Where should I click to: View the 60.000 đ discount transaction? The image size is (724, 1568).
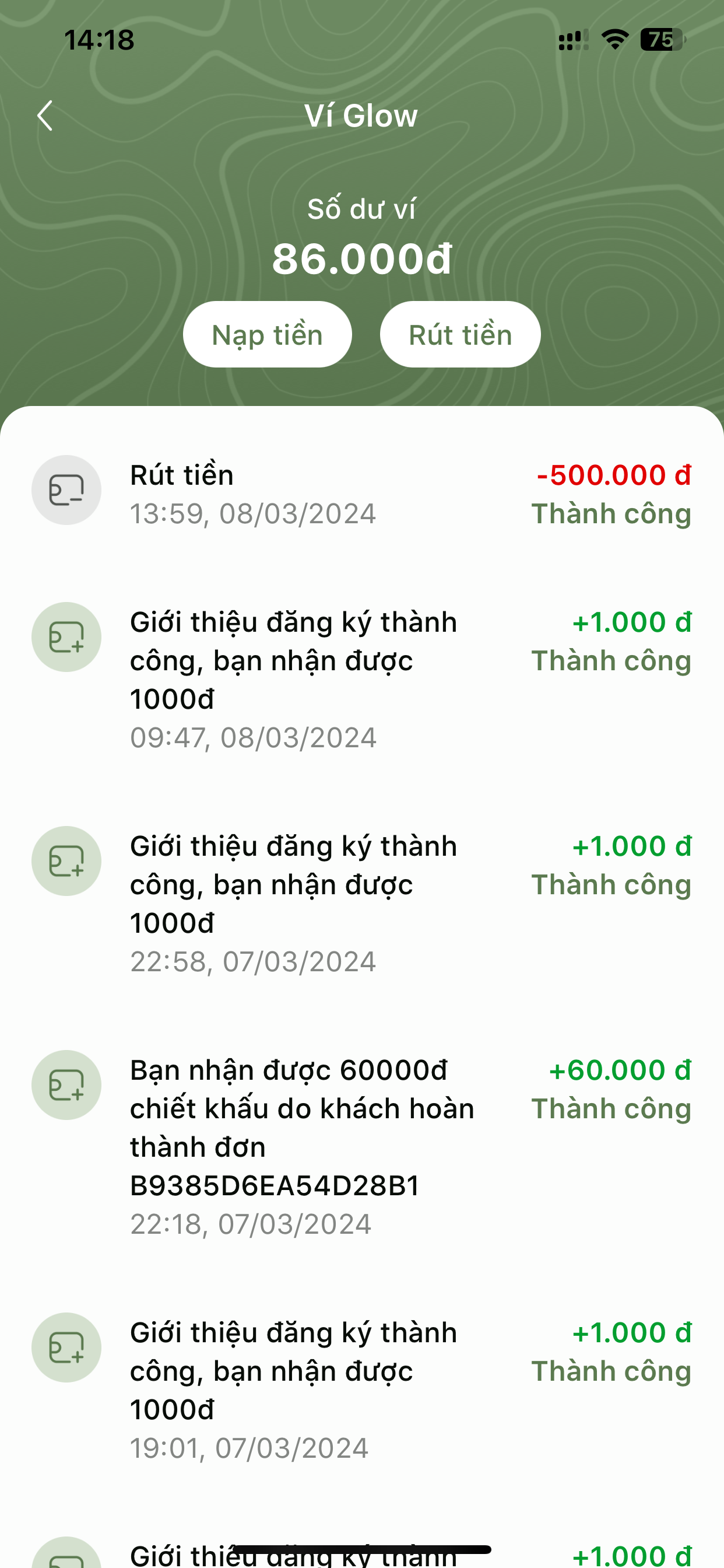click(x=361, y=1146)
